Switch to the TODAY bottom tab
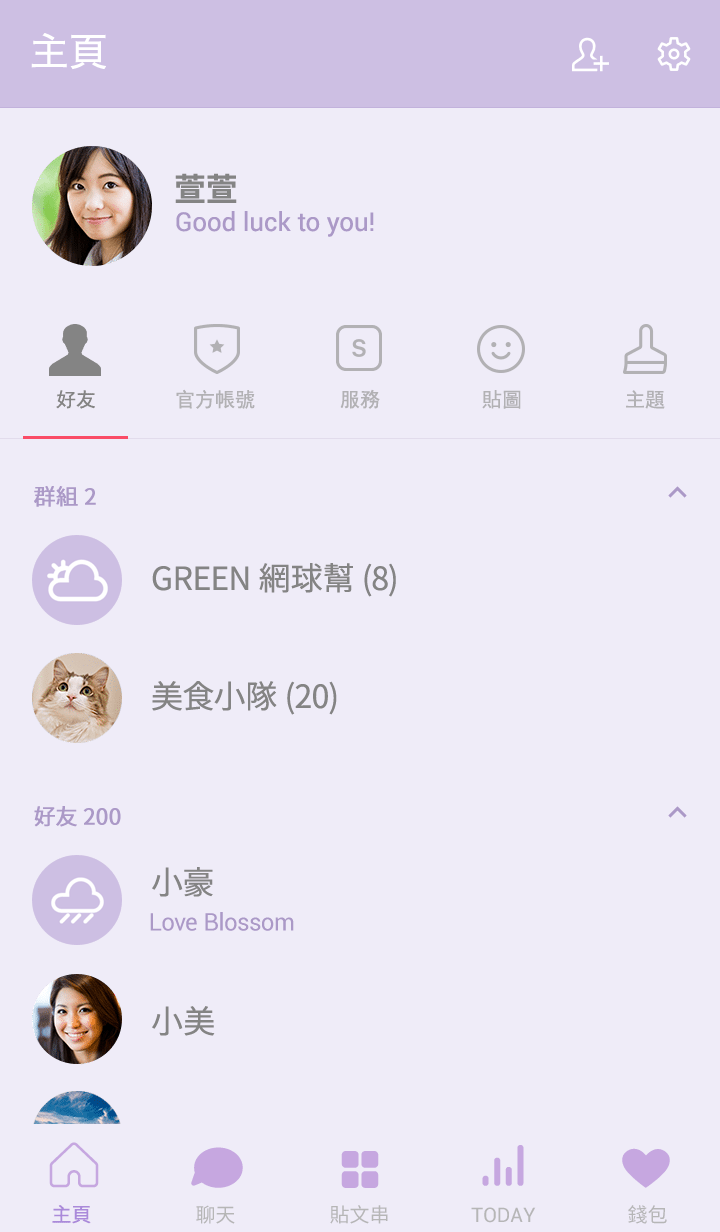 point(503,1184)
